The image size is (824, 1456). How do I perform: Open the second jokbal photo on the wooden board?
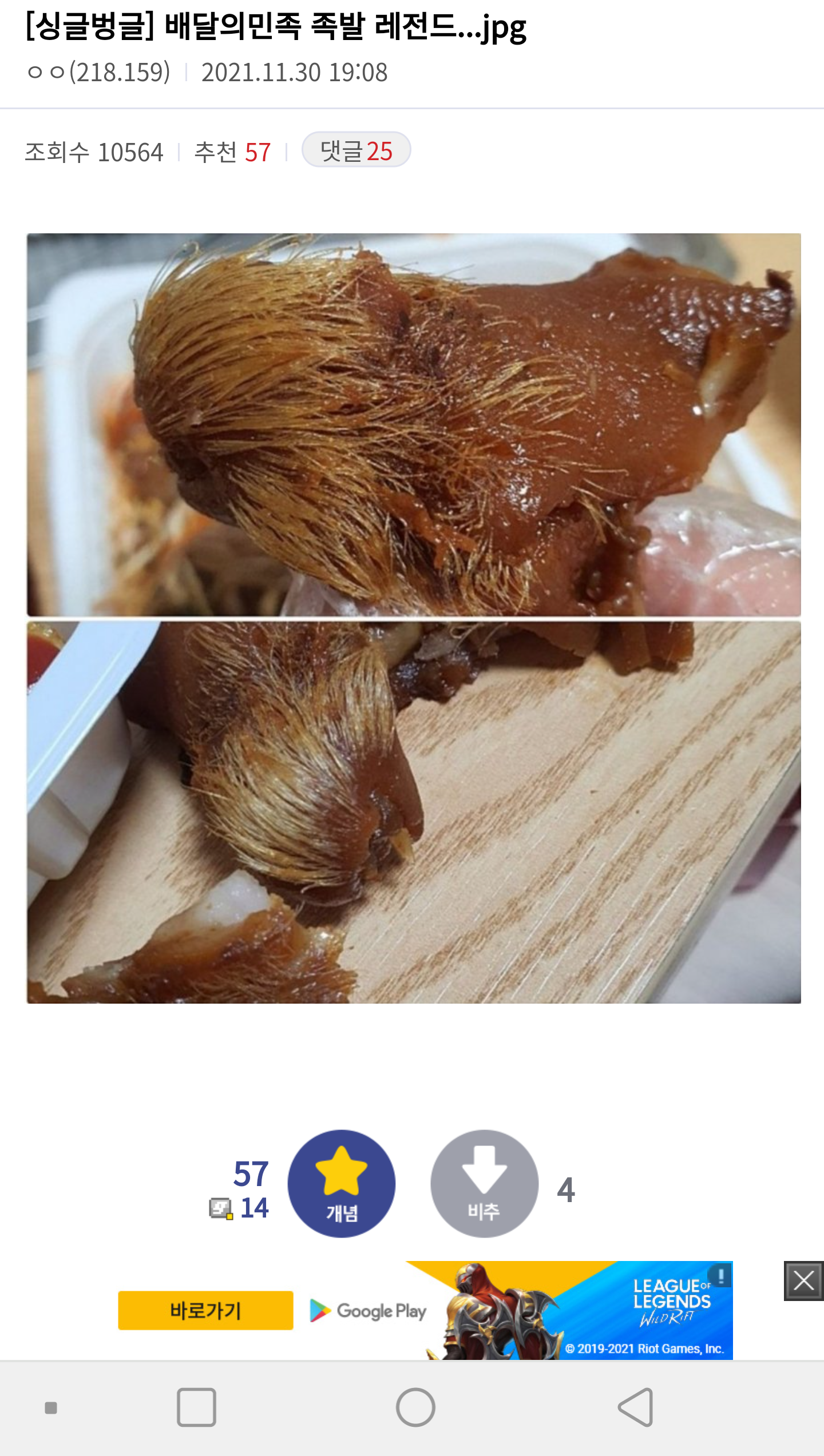click(413, 812)
